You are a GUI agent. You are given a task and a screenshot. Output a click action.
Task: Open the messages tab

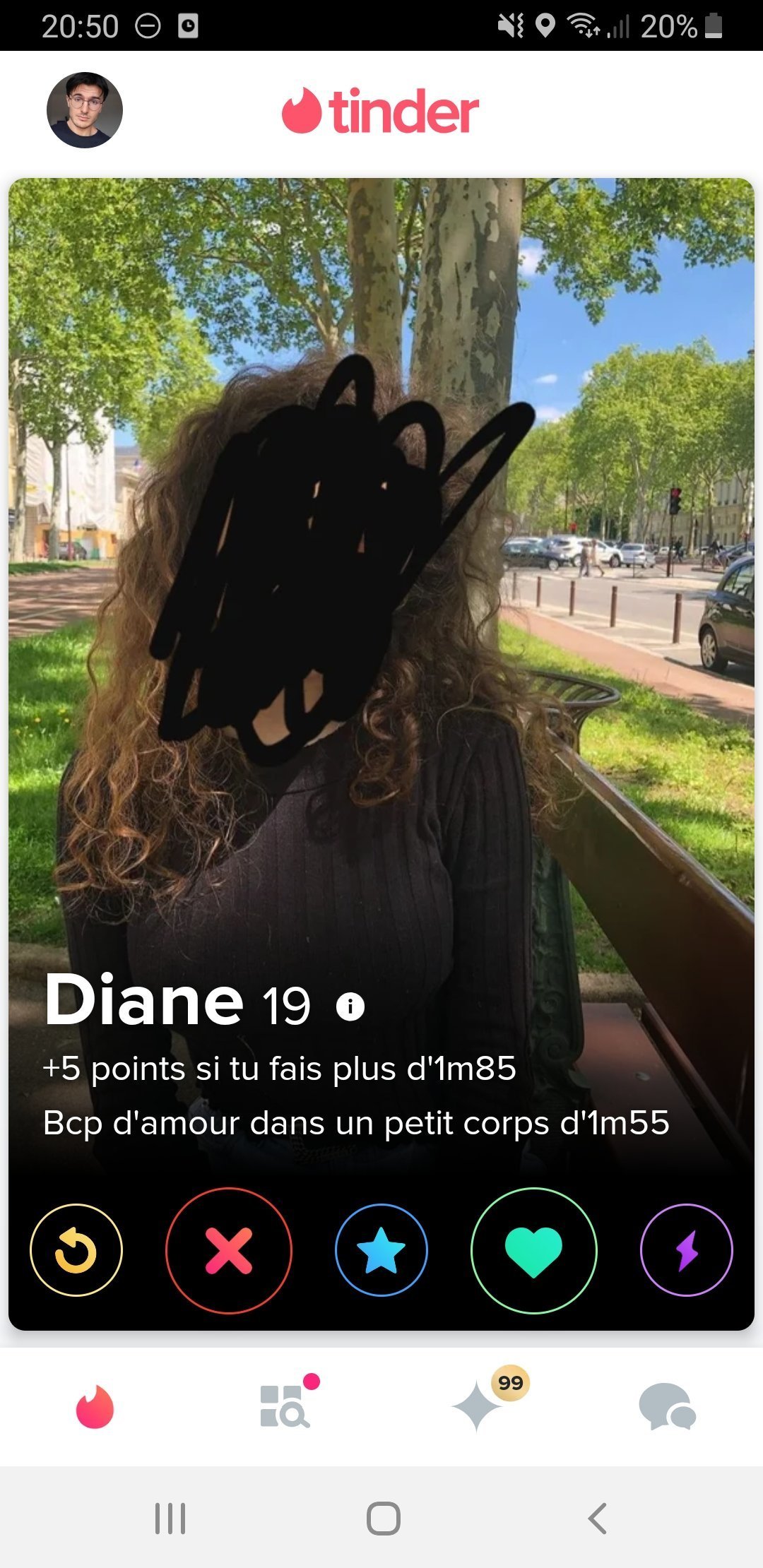(668, 1406)
